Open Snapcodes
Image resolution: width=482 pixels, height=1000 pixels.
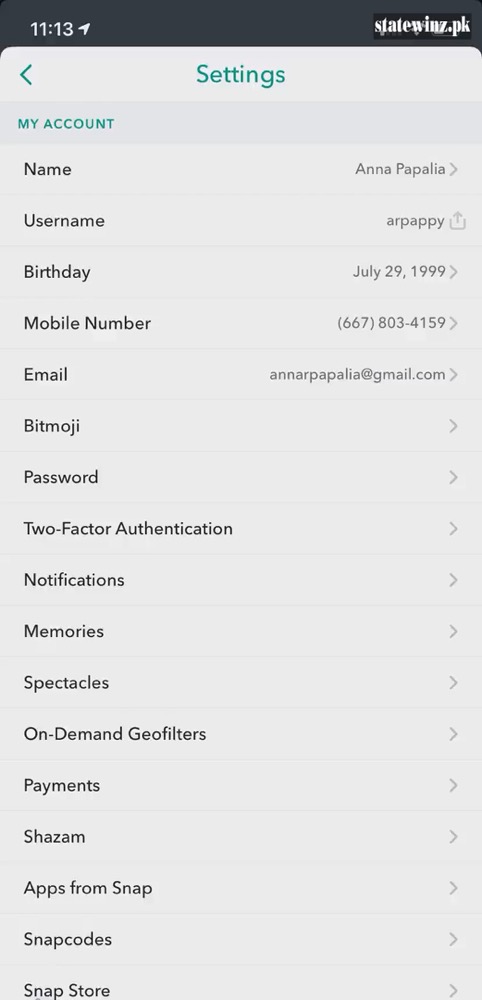241,939
